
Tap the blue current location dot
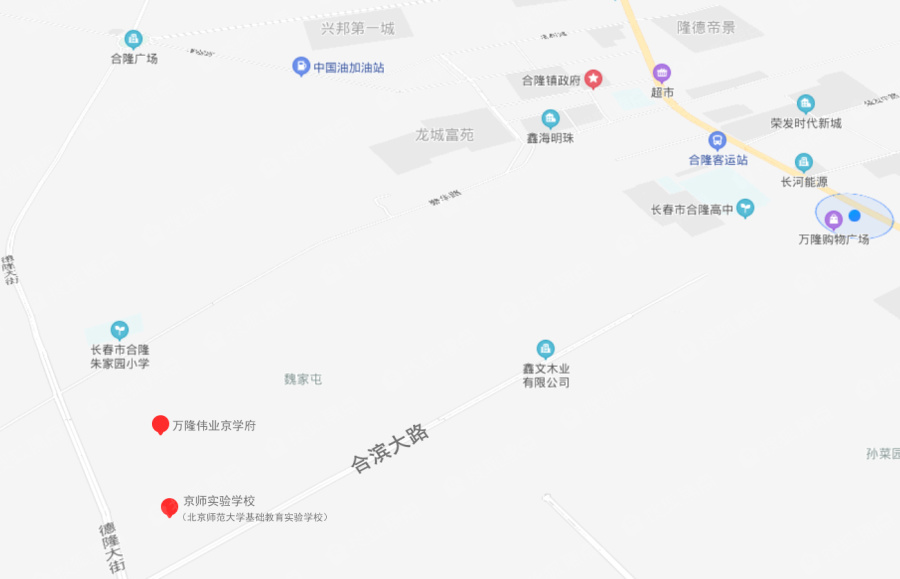(x=854, y=216)
